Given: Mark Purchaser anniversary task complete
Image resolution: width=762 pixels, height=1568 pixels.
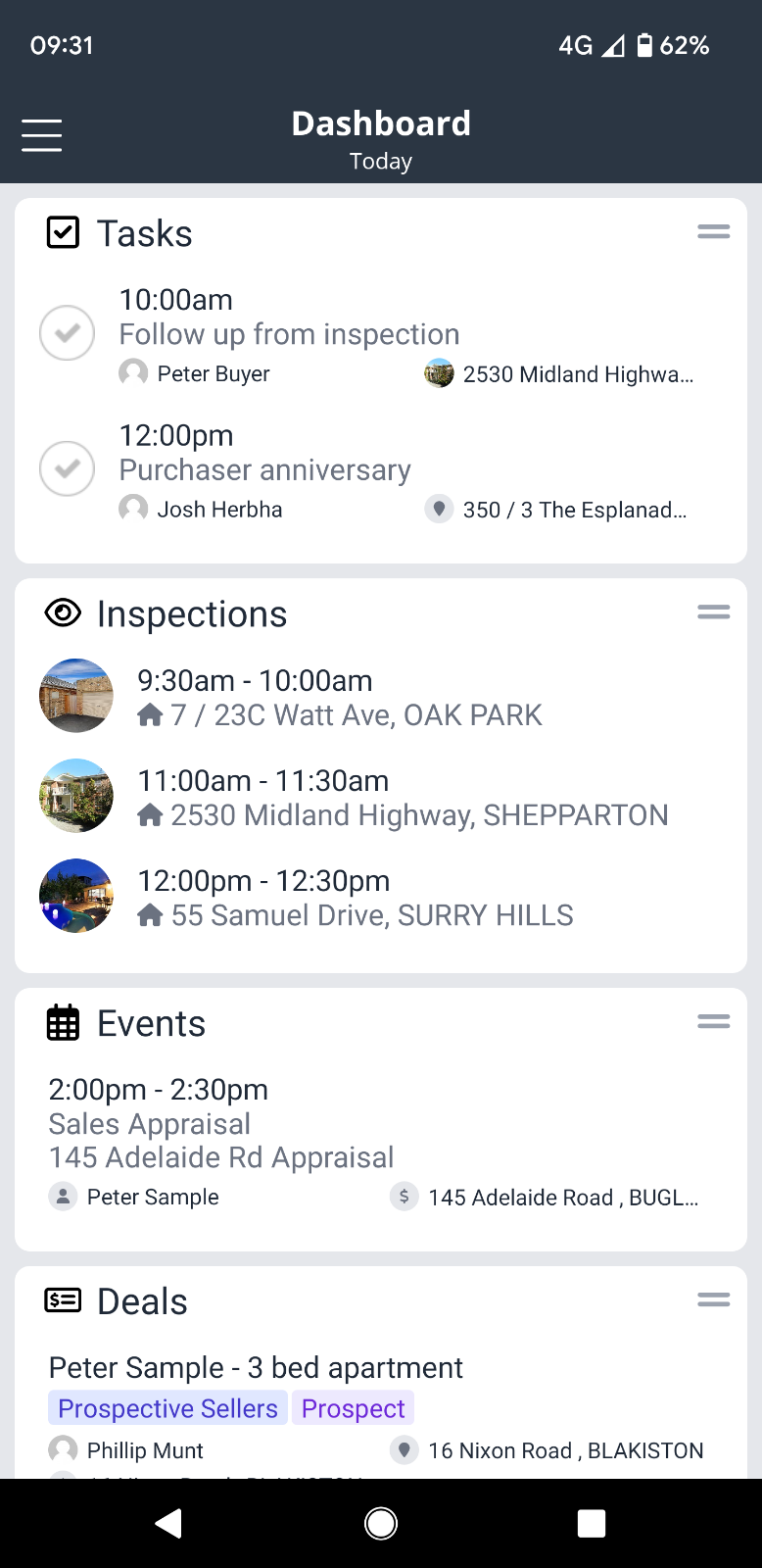Looking at the screenshot, I should point(67,468).
